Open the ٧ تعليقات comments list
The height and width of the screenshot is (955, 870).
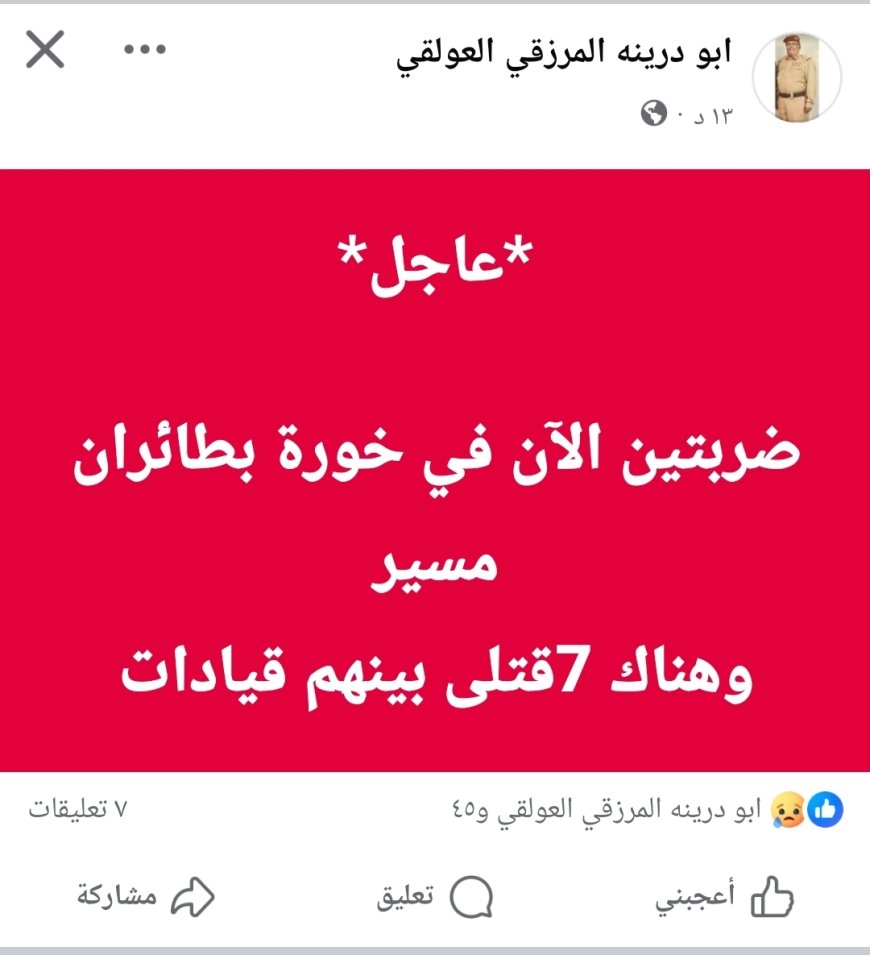tap(80, 810)
